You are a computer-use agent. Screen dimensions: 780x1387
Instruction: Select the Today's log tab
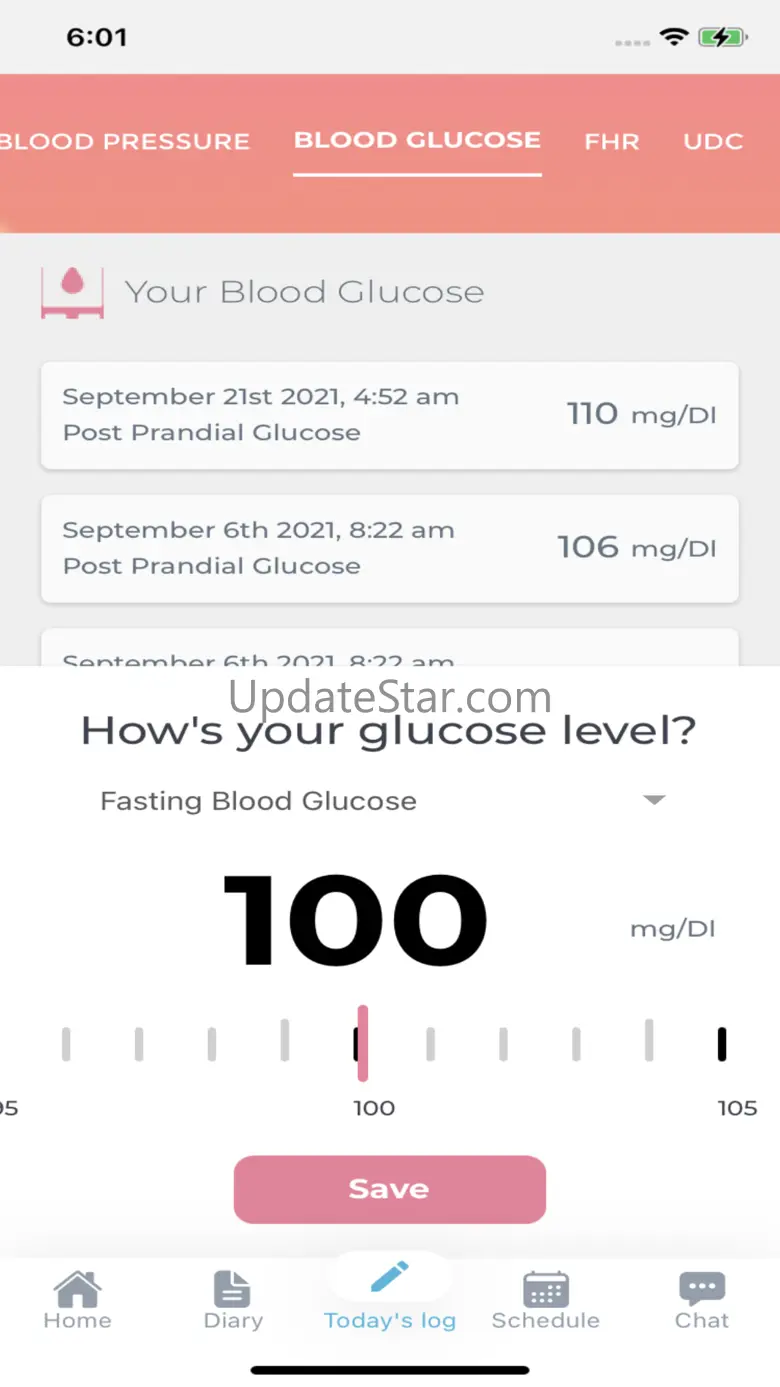pos(390,1300)
